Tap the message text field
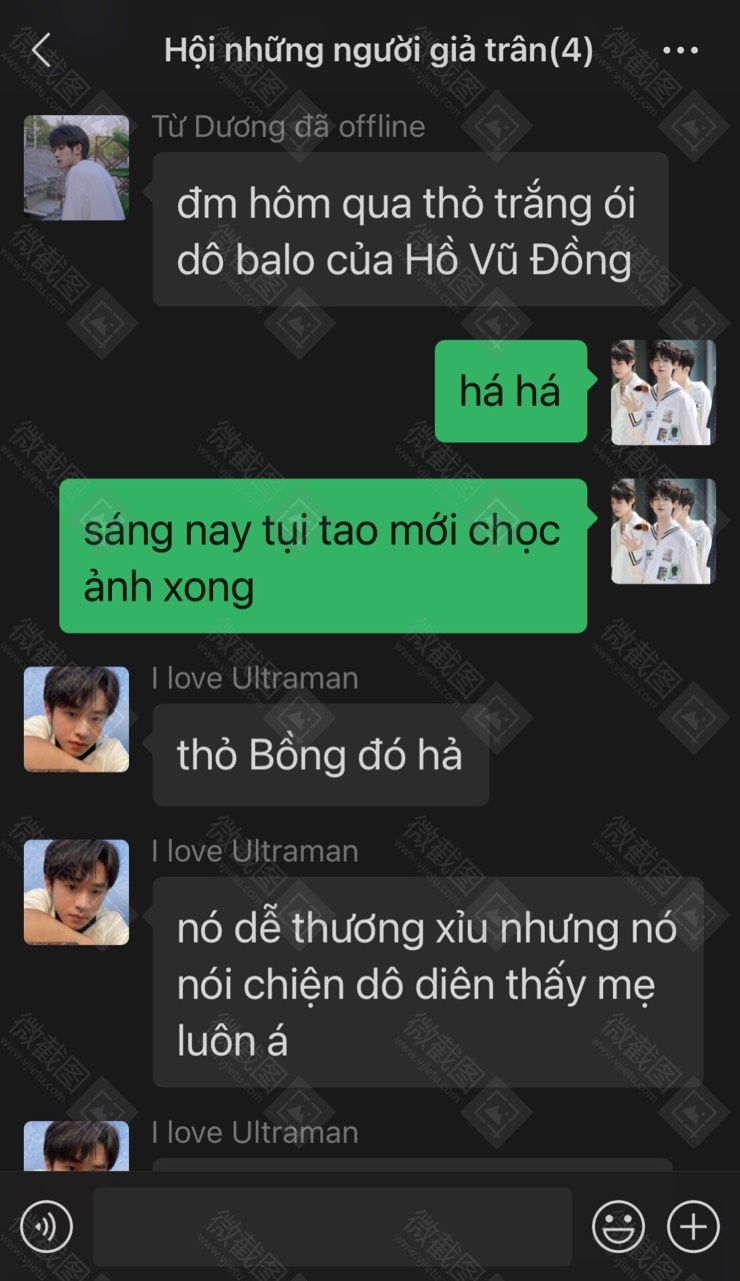The width and height of the screenshot is (740, 1281). coord(331,1226)
